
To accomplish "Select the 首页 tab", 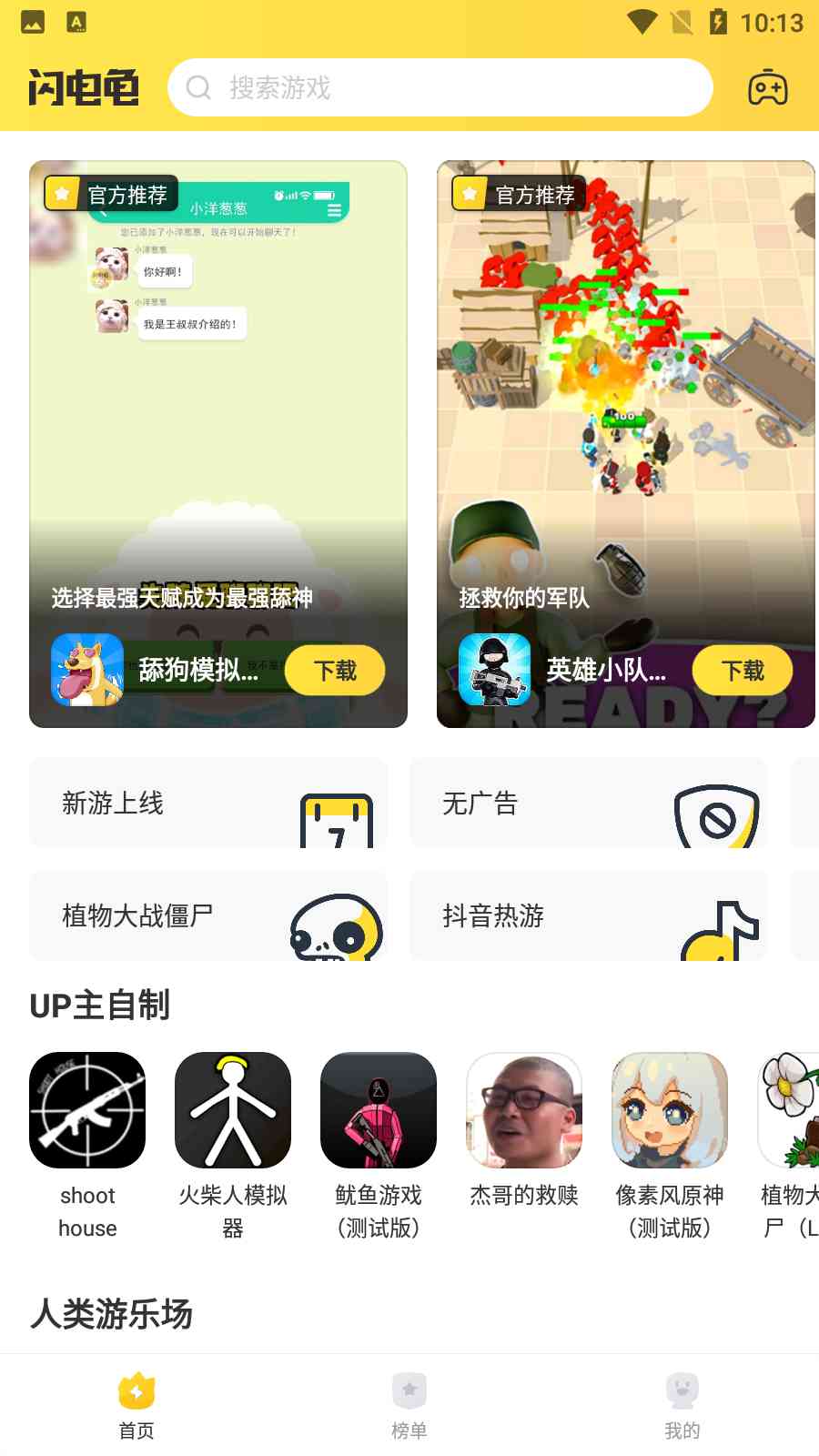I will point(136,1406).
